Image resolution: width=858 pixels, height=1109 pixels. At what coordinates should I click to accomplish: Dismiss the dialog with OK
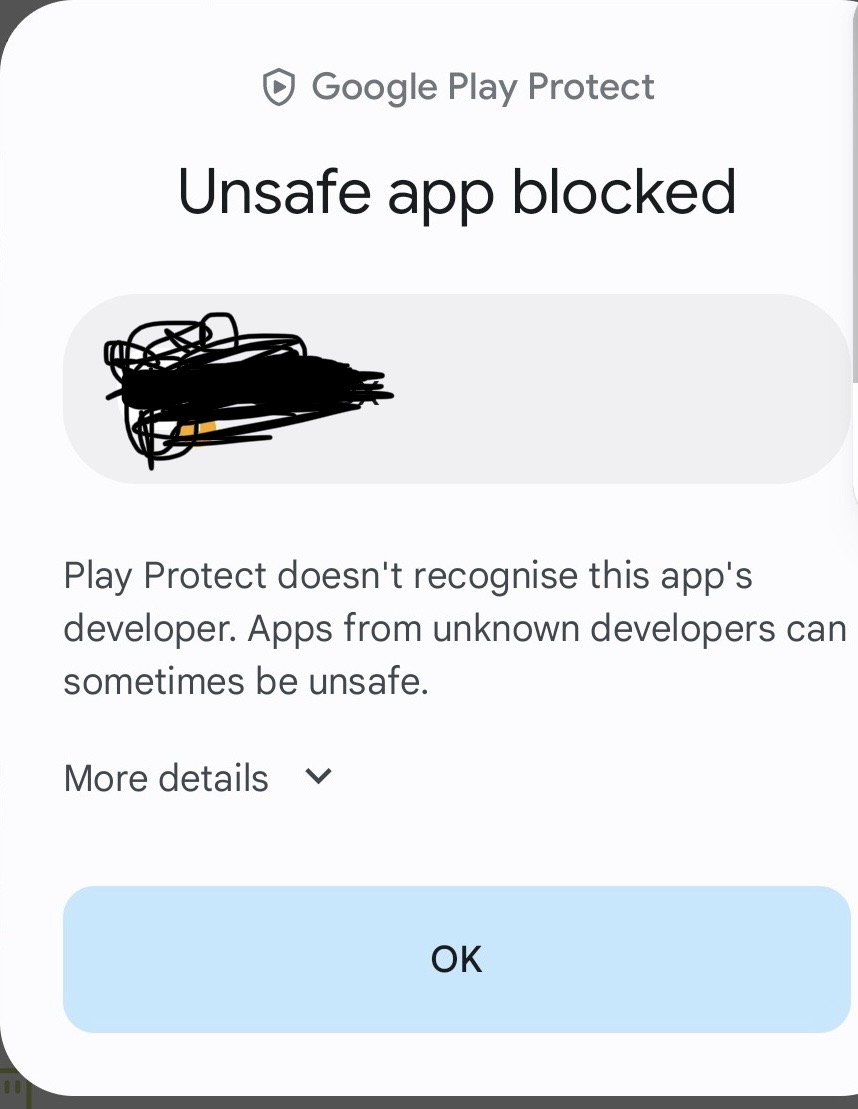coord(456,958)
